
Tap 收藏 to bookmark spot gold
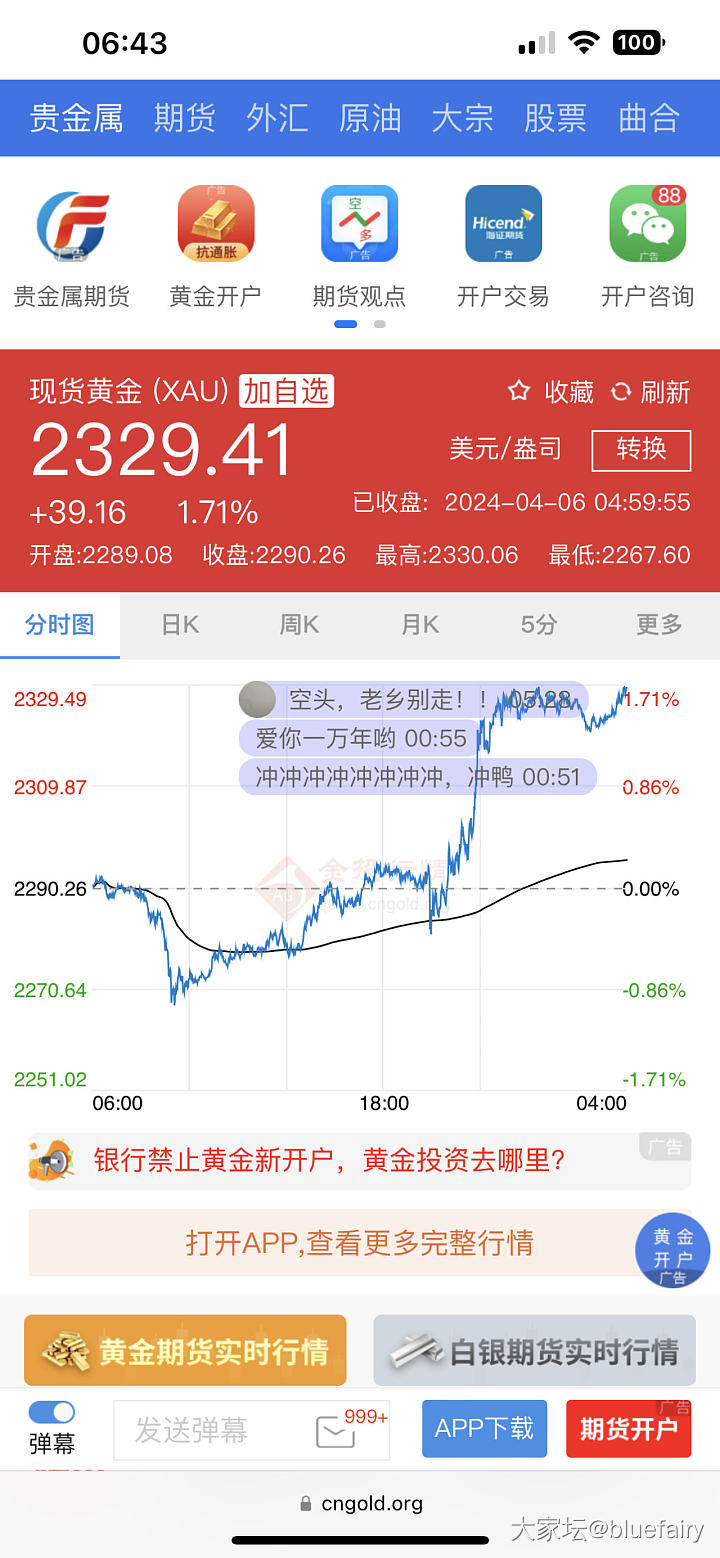click(551, 392)
